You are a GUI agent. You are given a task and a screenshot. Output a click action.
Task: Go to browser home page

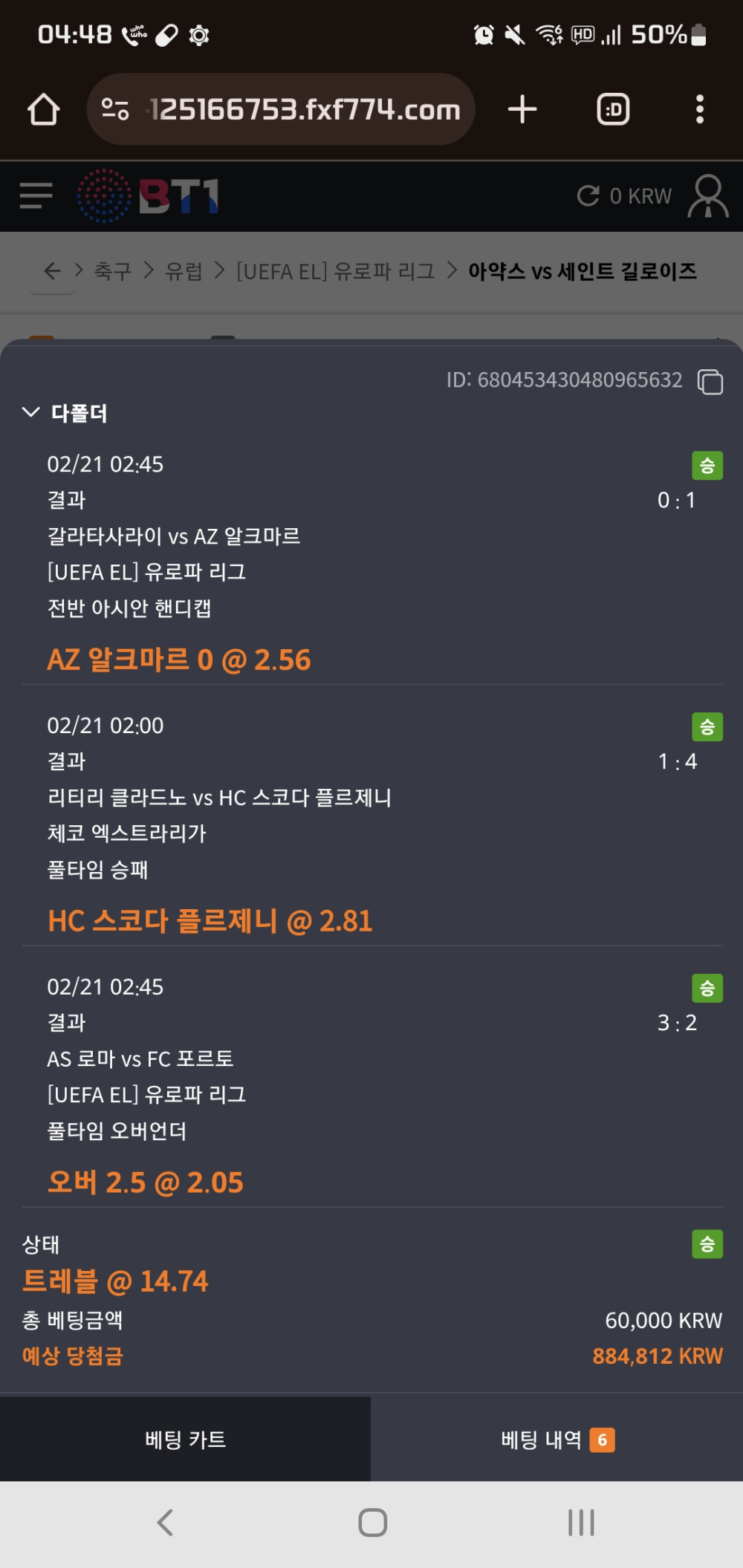[x=44, y=110]
